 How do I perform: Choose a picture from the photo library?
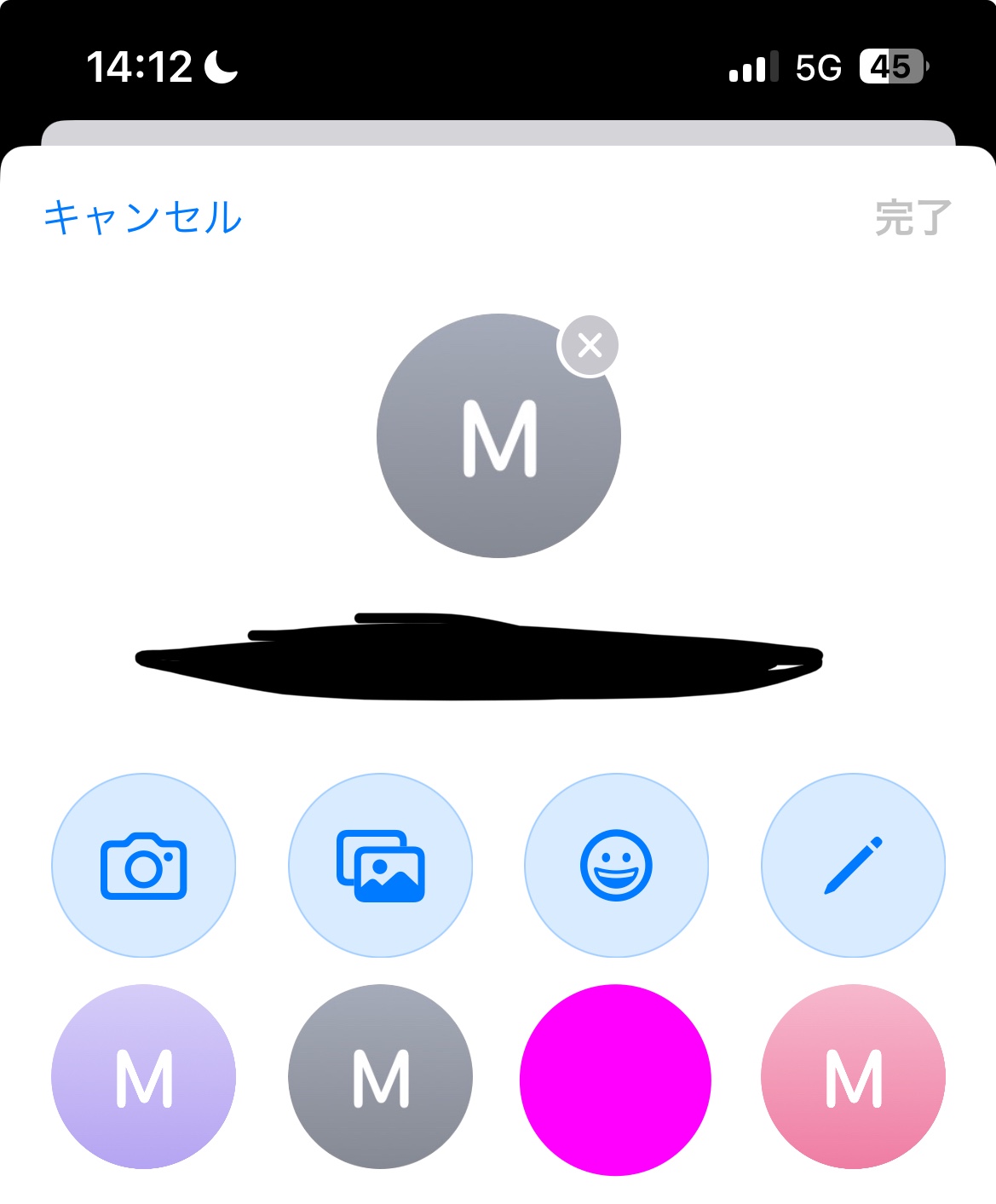pyautogui.click(x=381, y=866)
